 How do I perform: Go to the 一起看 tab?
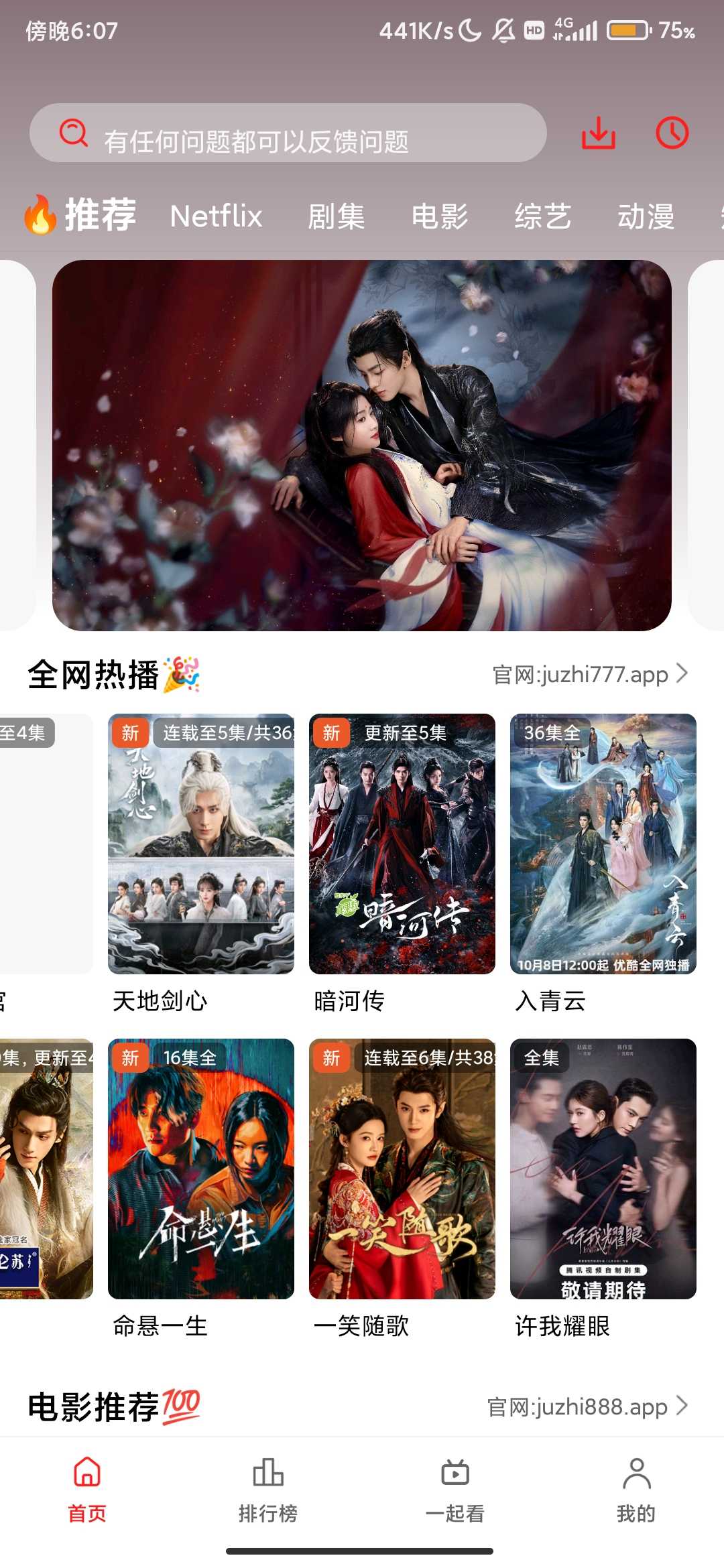(455, 1489)
